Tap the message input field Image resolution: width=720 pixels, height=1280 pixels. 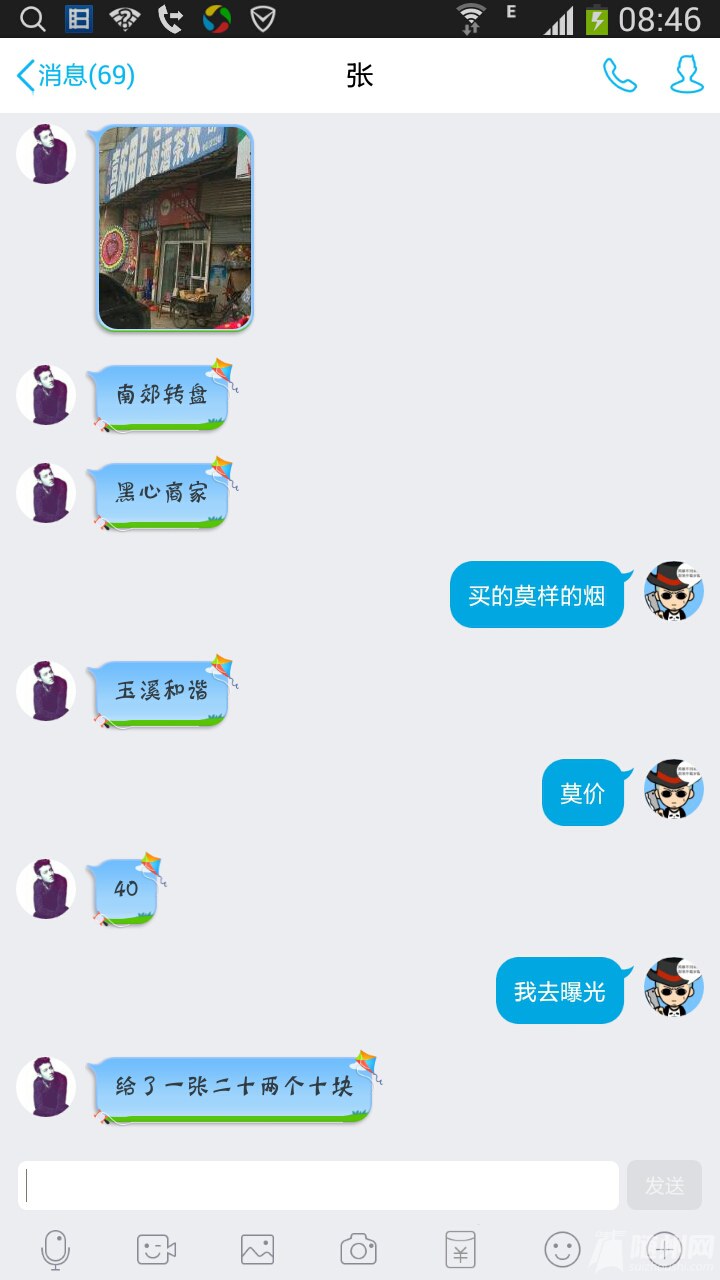pyautogui.click(x=318, y=1186)
